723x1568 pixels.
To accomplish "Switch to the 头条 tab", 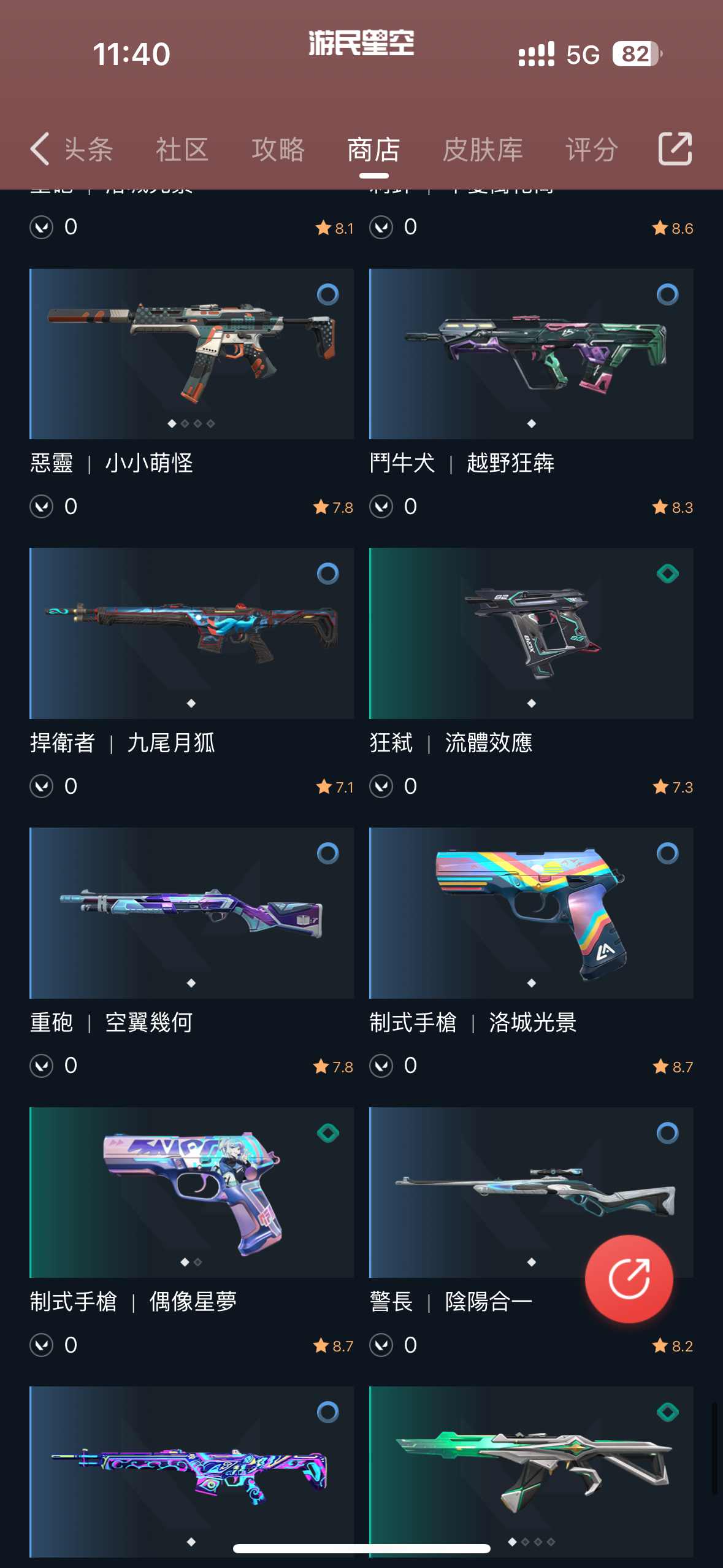I will click(89, 150).
